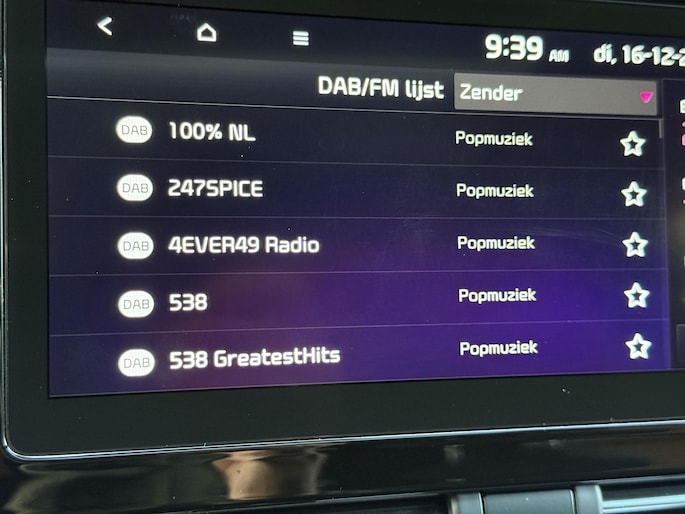685x514 pixels.
Task: Favorite the 538 GreatestHits station
Action: (x=638, y=347)
